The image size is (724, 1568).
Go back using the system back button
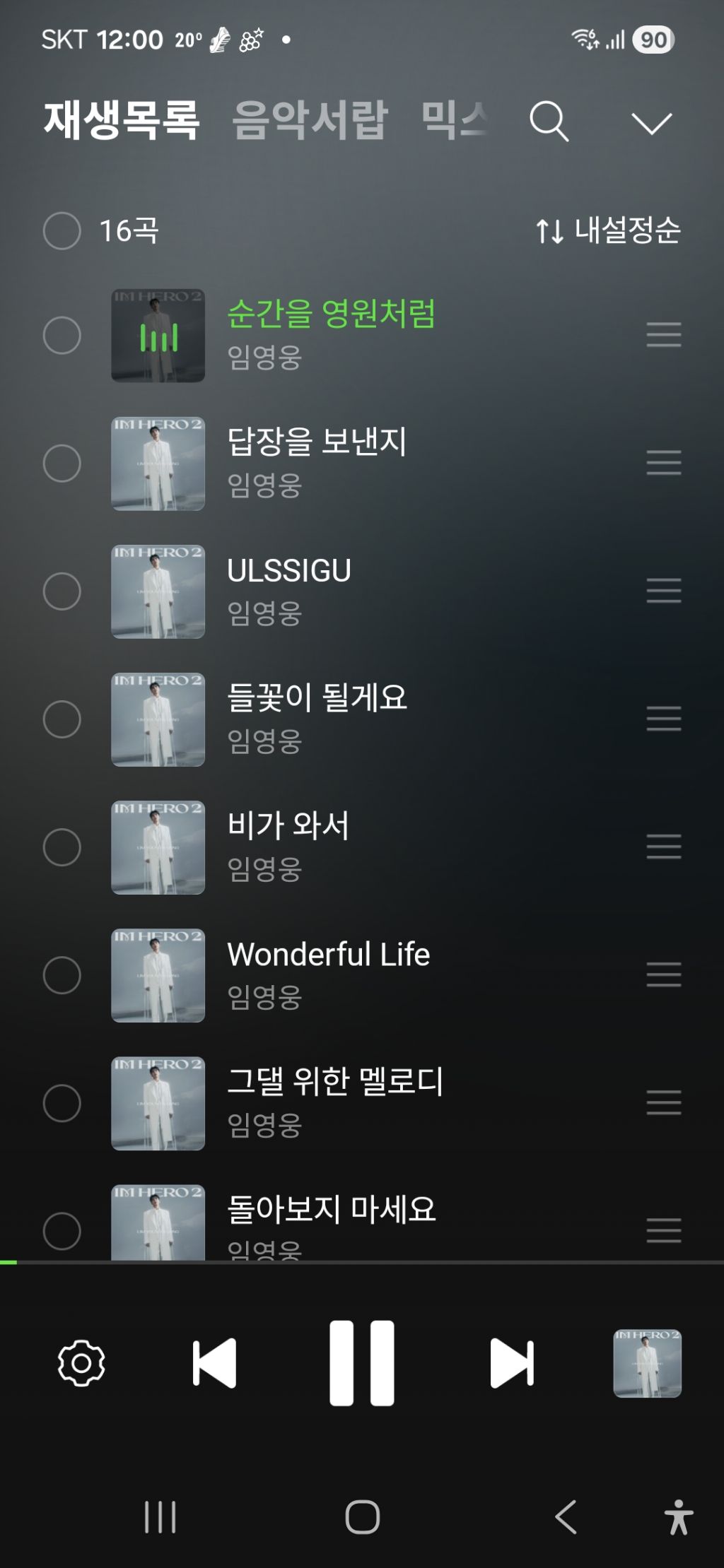click(566, 1517)
